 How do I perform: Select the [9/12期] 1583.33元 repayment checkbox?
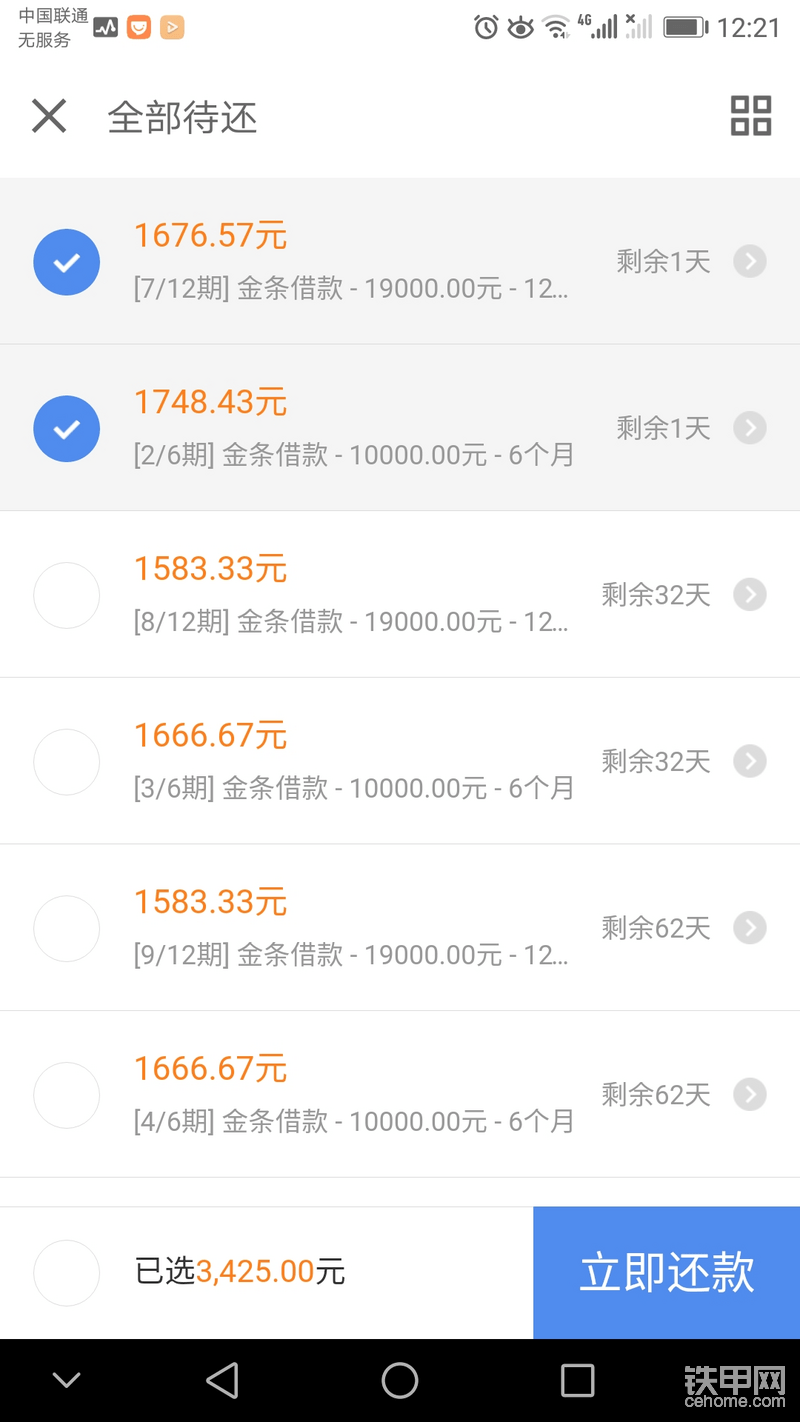[x=66, y=928]
